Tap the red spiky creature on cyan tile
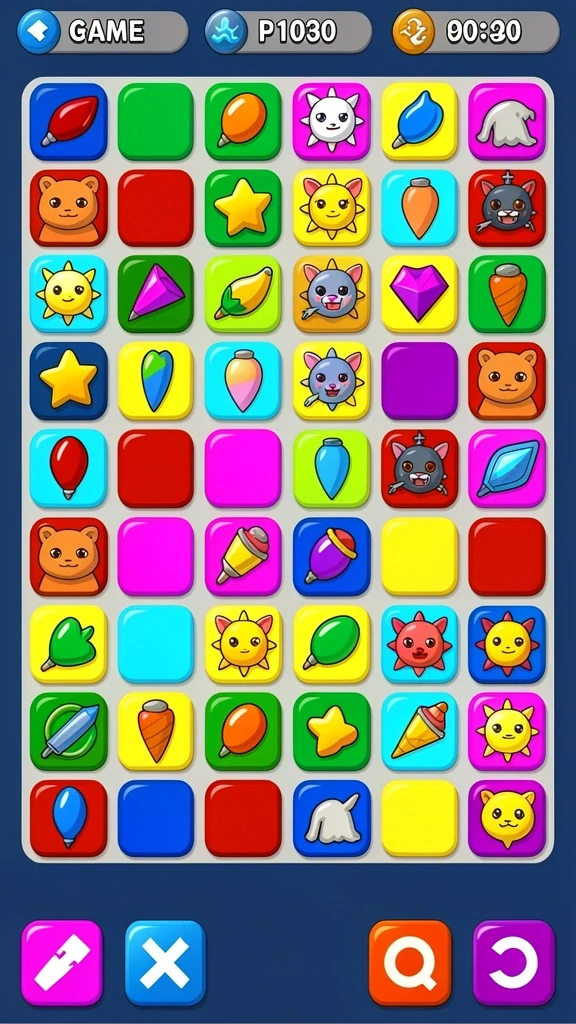This screenshot has width=576, height=1024. pyautogui.click(x=419, y=644)
